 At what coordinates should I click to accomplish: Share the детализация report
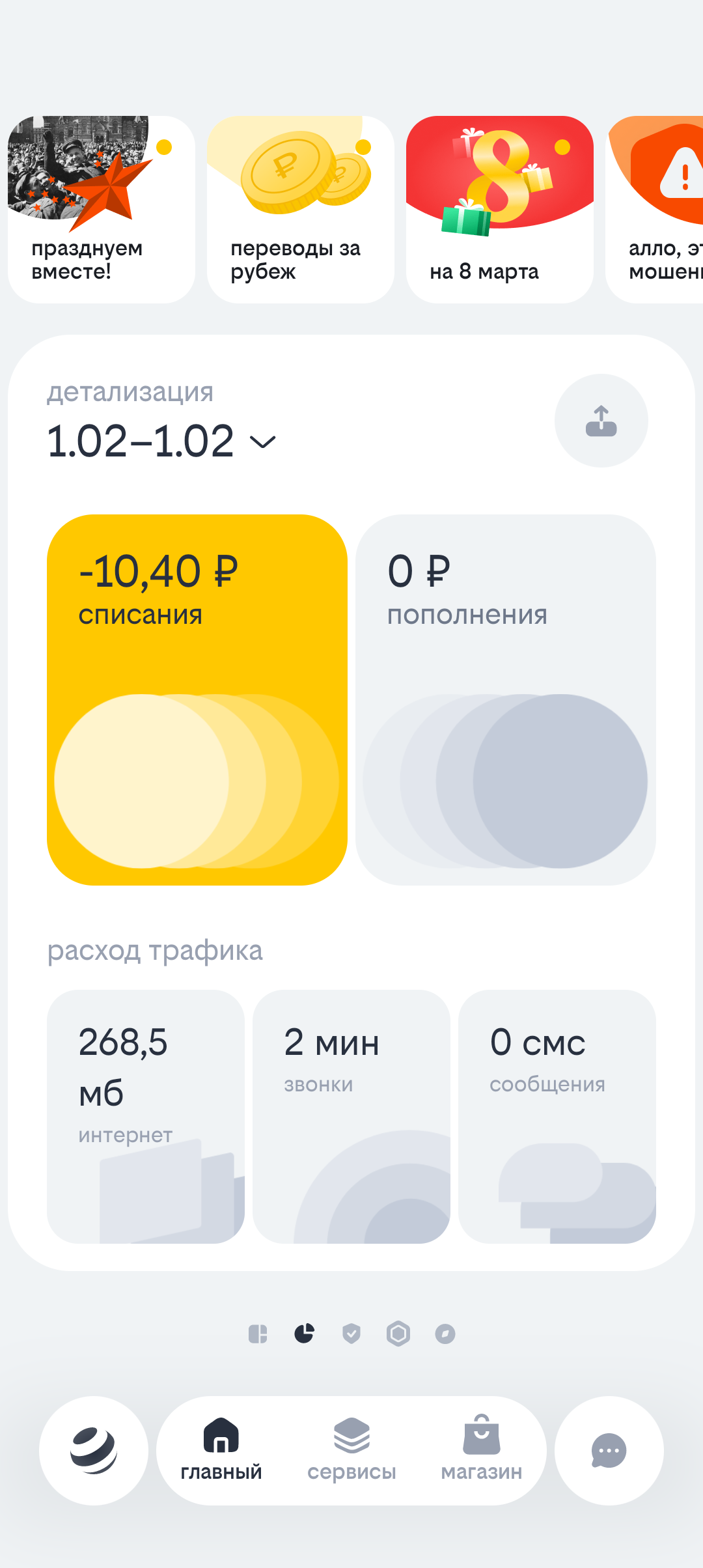(x=601, y=421)
